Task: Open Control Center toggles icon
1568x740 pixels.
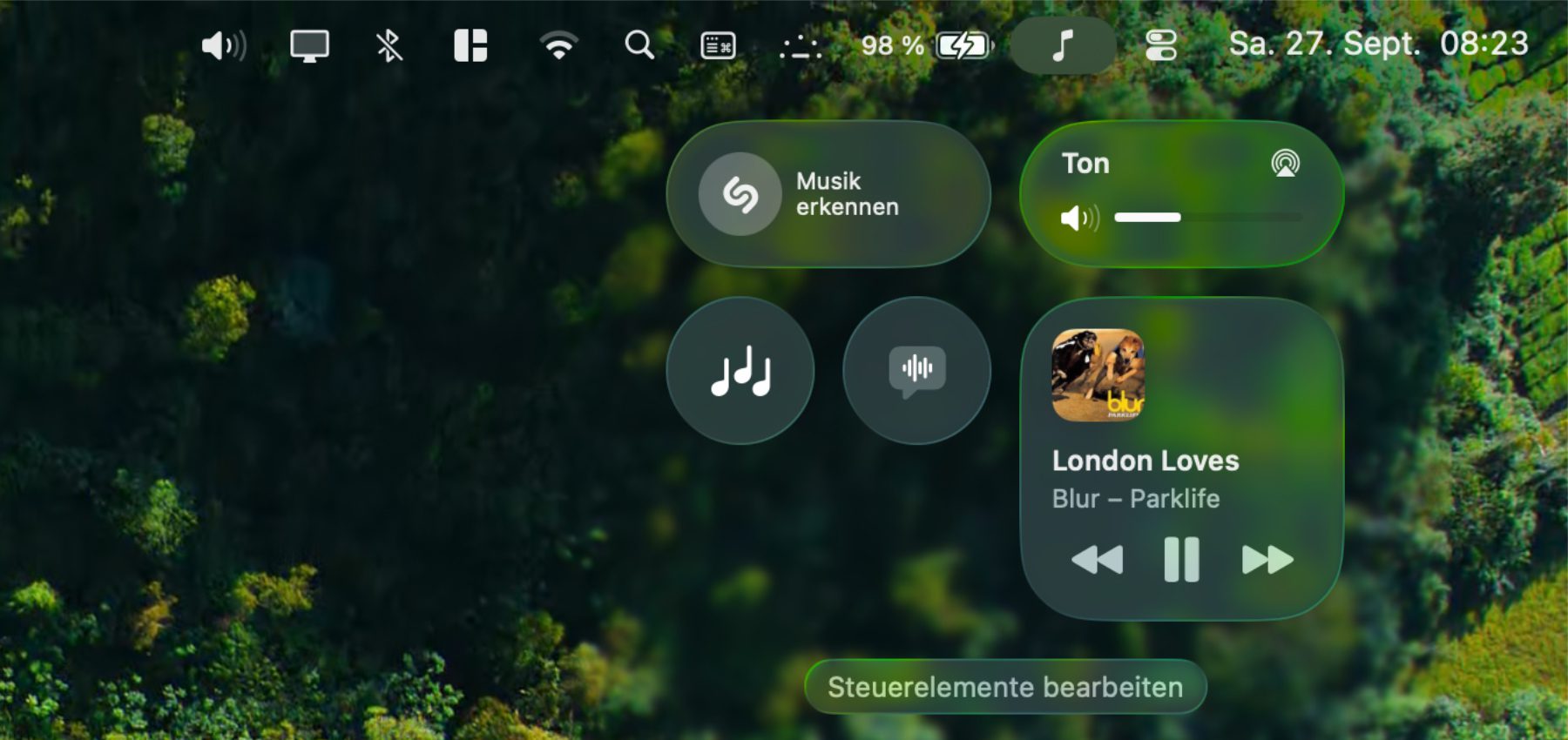Action: [1161, 45]
